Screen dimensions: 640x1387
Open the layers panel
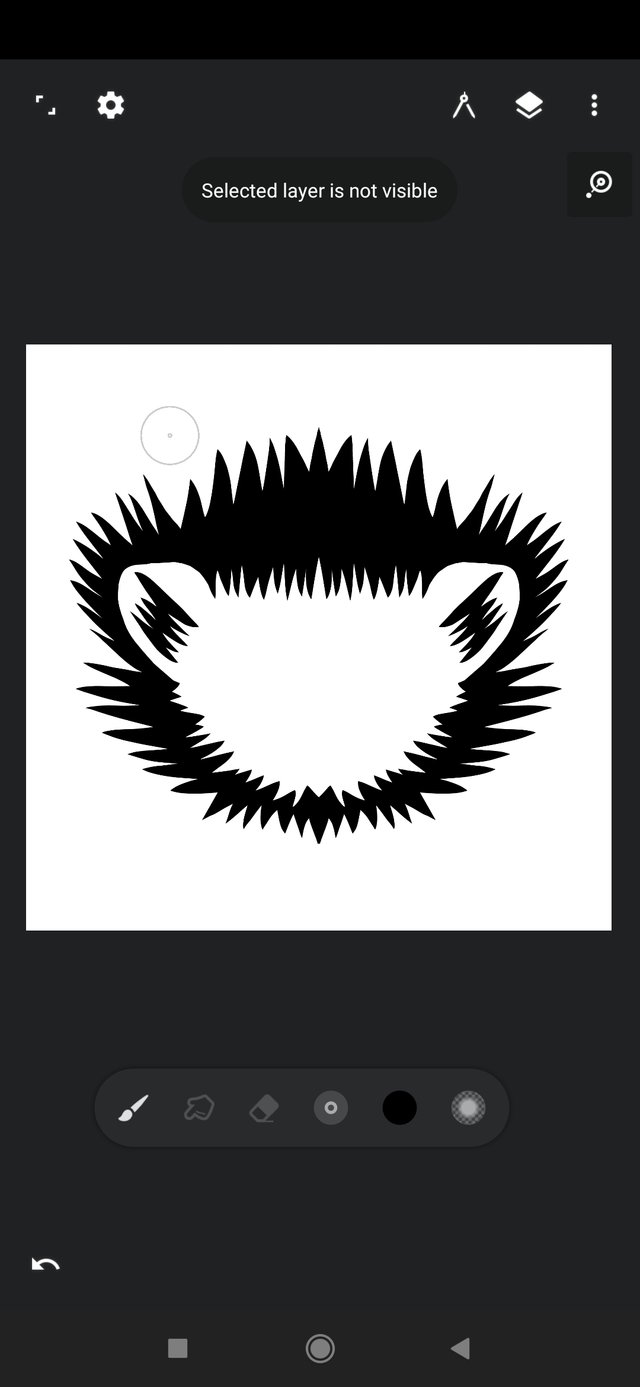tap(529, 105)
